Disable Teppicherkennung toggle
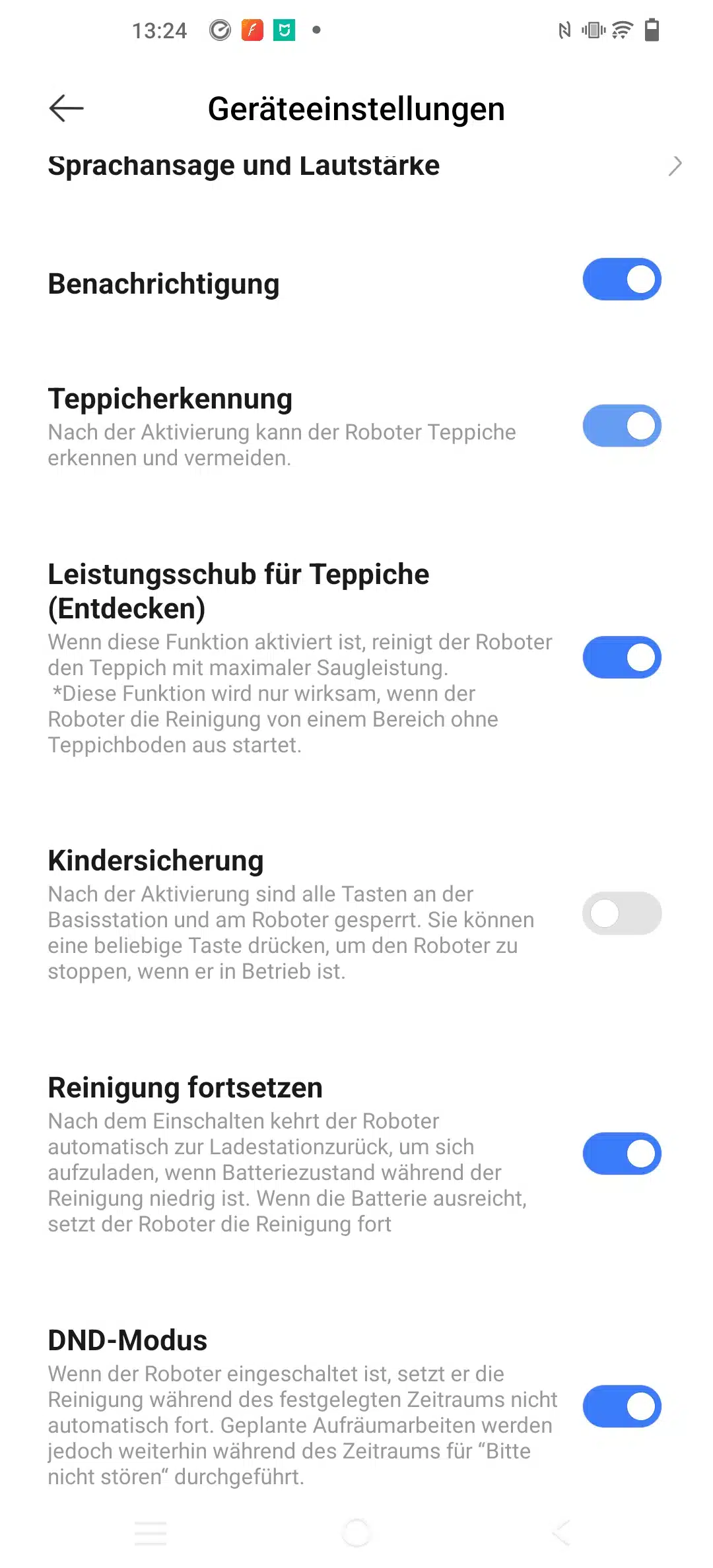The image size is (713, 1568). (621, 426)
